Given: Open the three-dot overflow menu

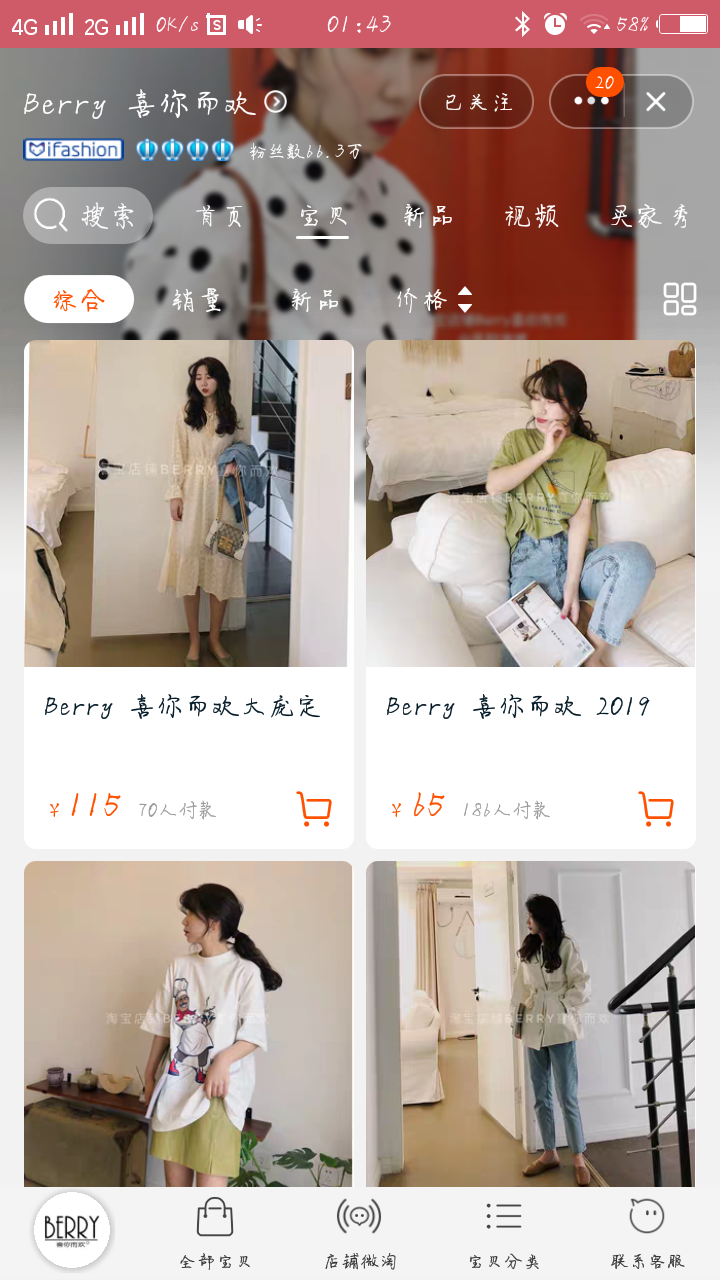Looking at the screenshot, I should [590, 102].
